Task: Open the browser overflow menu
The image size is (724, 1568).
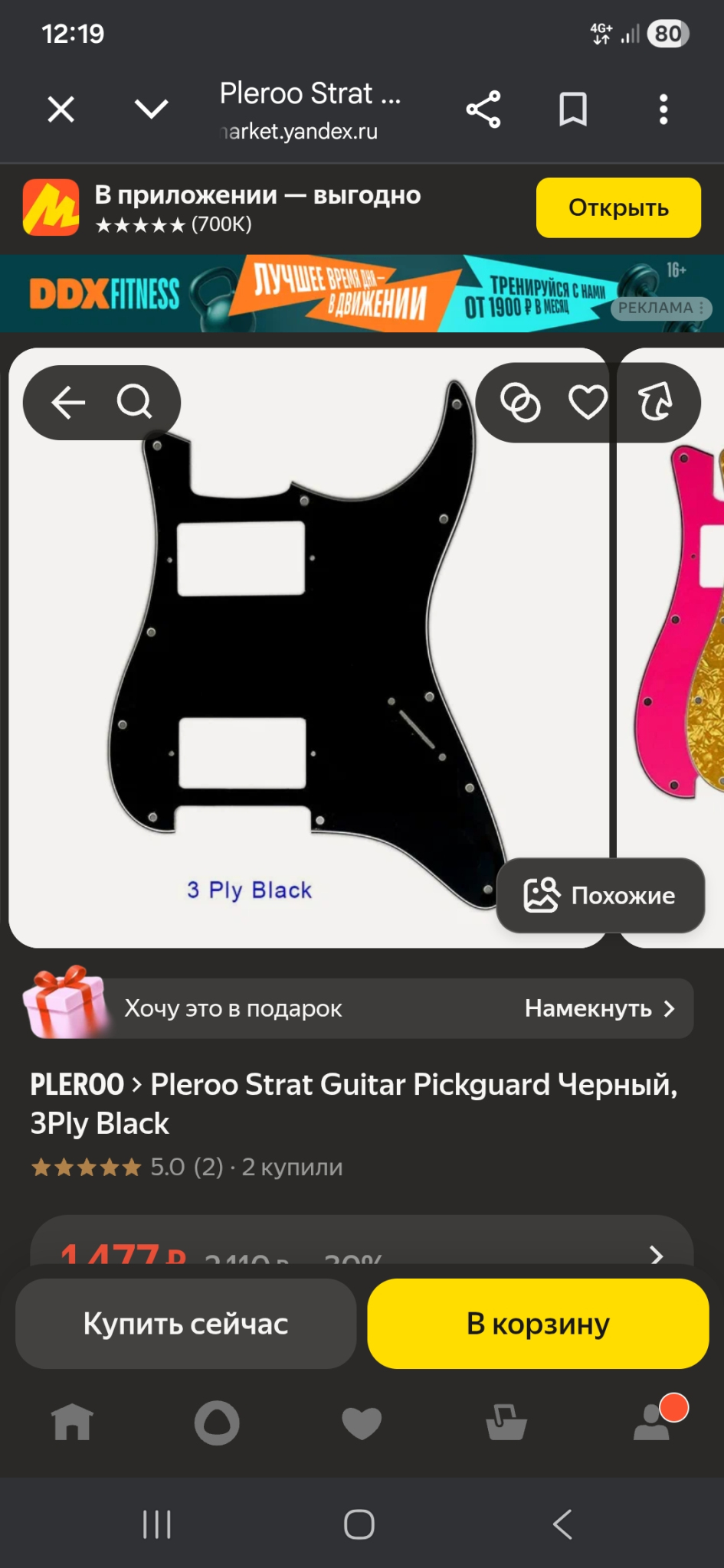Action: click(663, 109)
